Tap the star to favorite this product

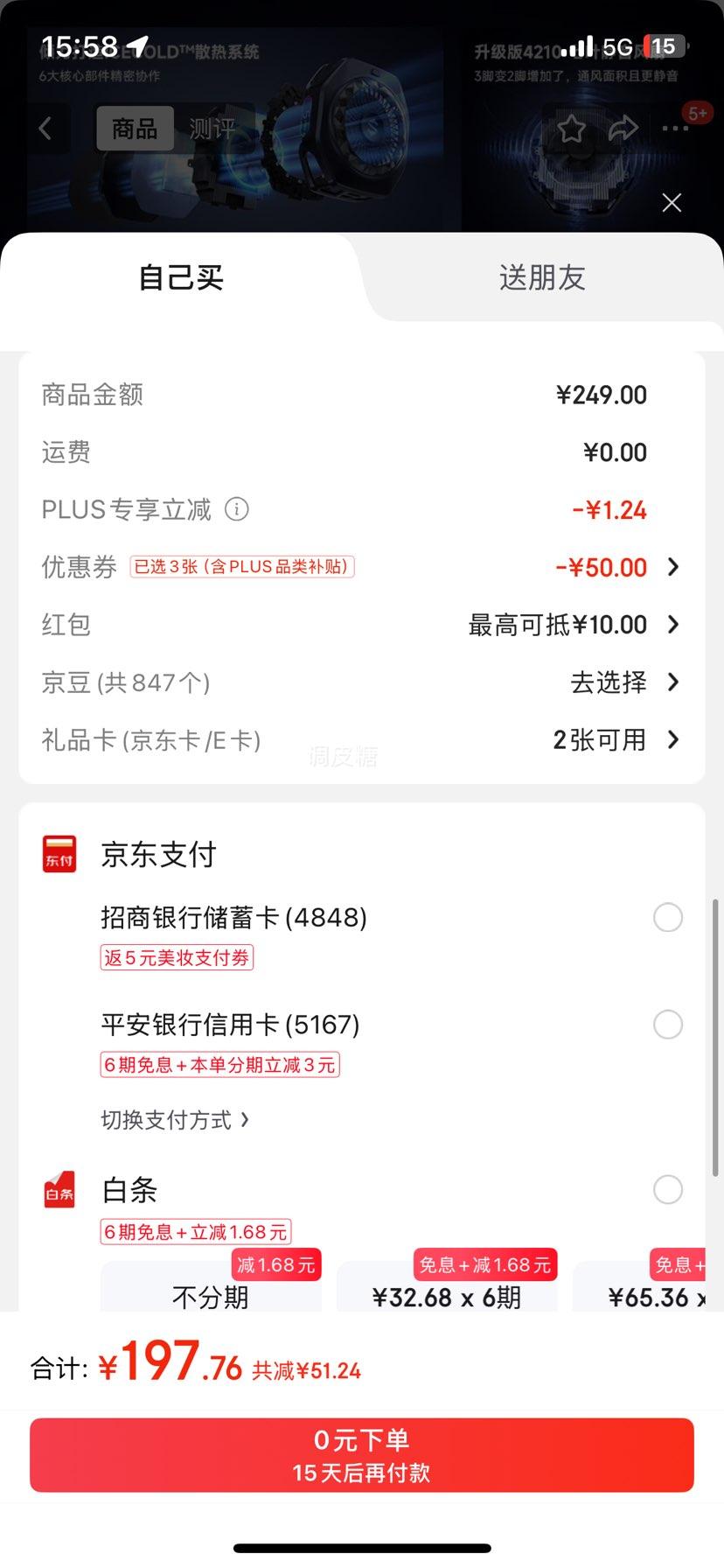(x=571, y=128)
